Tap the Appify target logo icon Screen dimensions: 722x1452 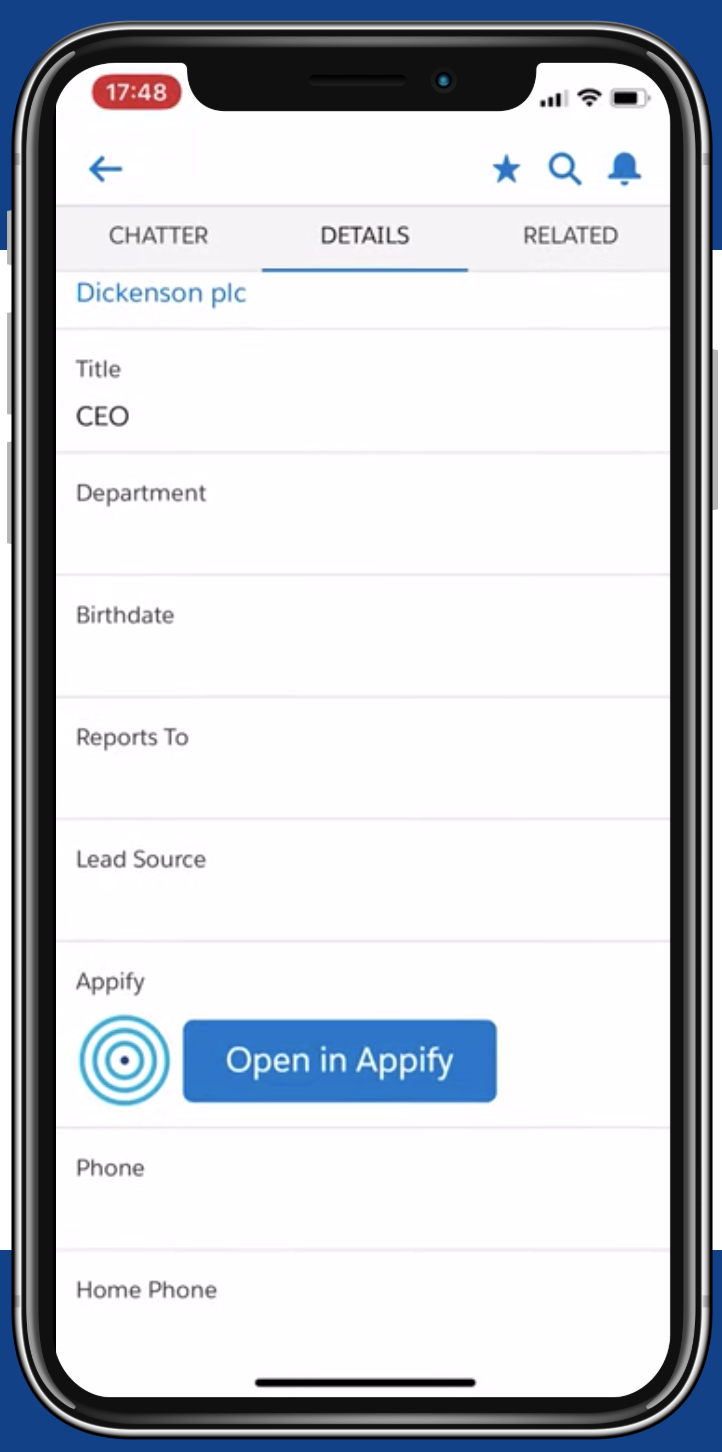point(123,1061)
